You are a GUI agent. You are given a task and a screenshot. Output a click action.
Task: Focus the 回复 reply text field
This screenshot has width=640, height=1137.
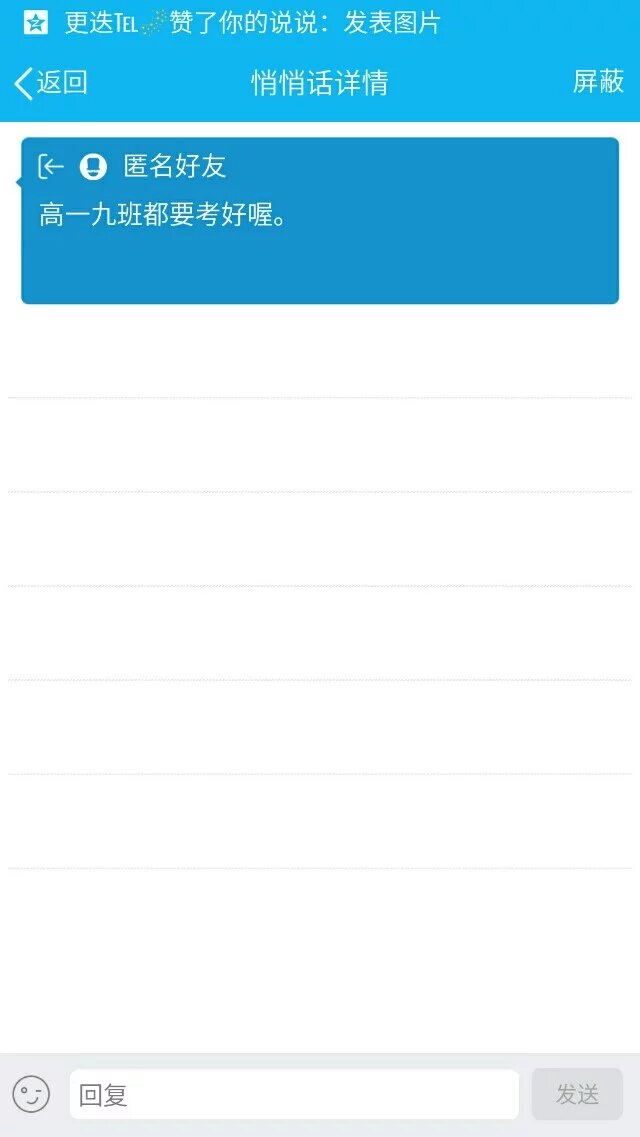[294, 1094]
